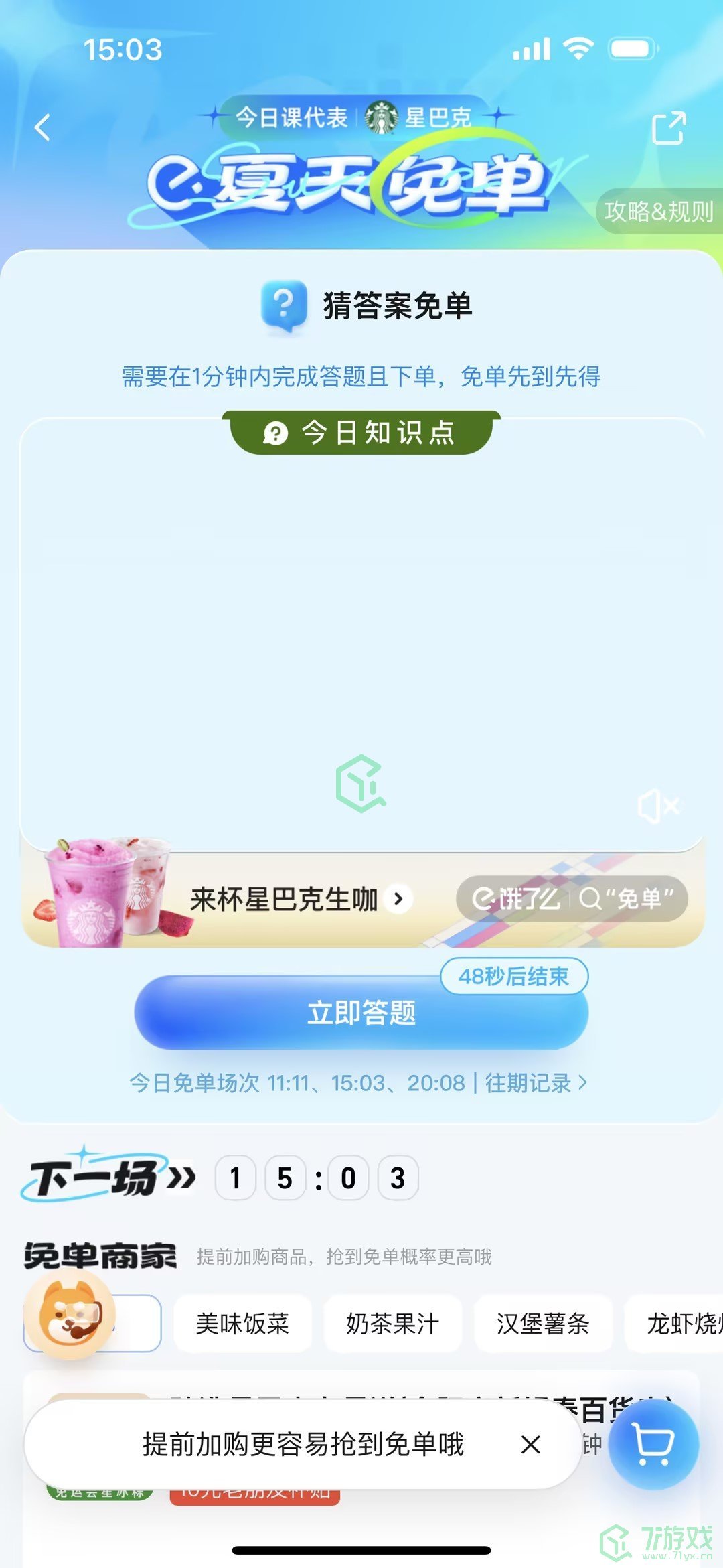Tap the 饿了么 search "免单" pill
This screenshot has width=723, height=1568.
pyautogui.click(x=572, y=898)
